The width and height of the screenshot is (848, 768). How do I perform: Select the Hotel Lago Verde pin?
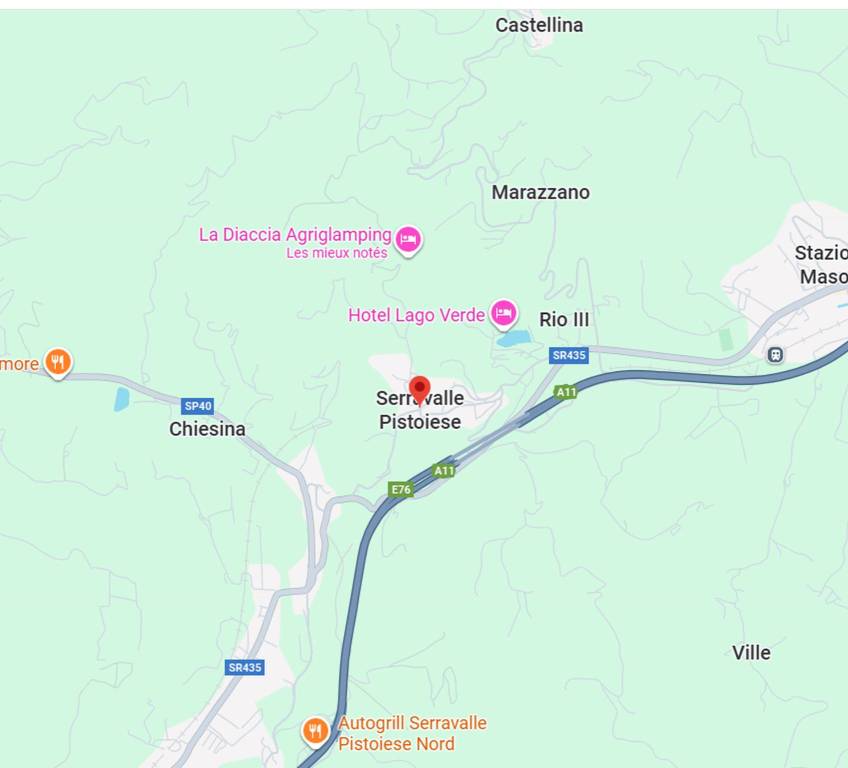pos(503,314)
